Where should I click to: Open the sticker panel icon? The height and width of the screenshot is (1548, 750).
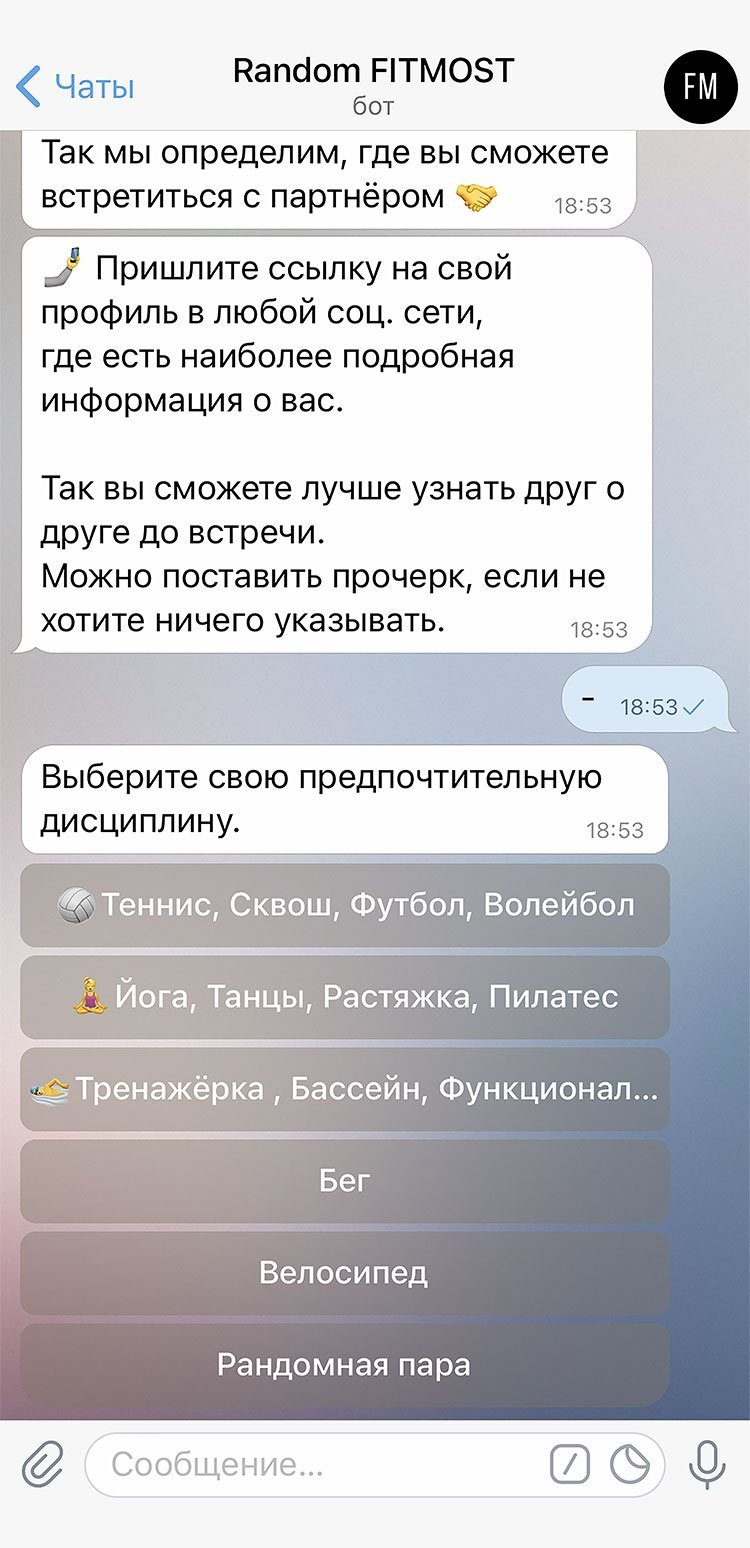click(630, 1466)
